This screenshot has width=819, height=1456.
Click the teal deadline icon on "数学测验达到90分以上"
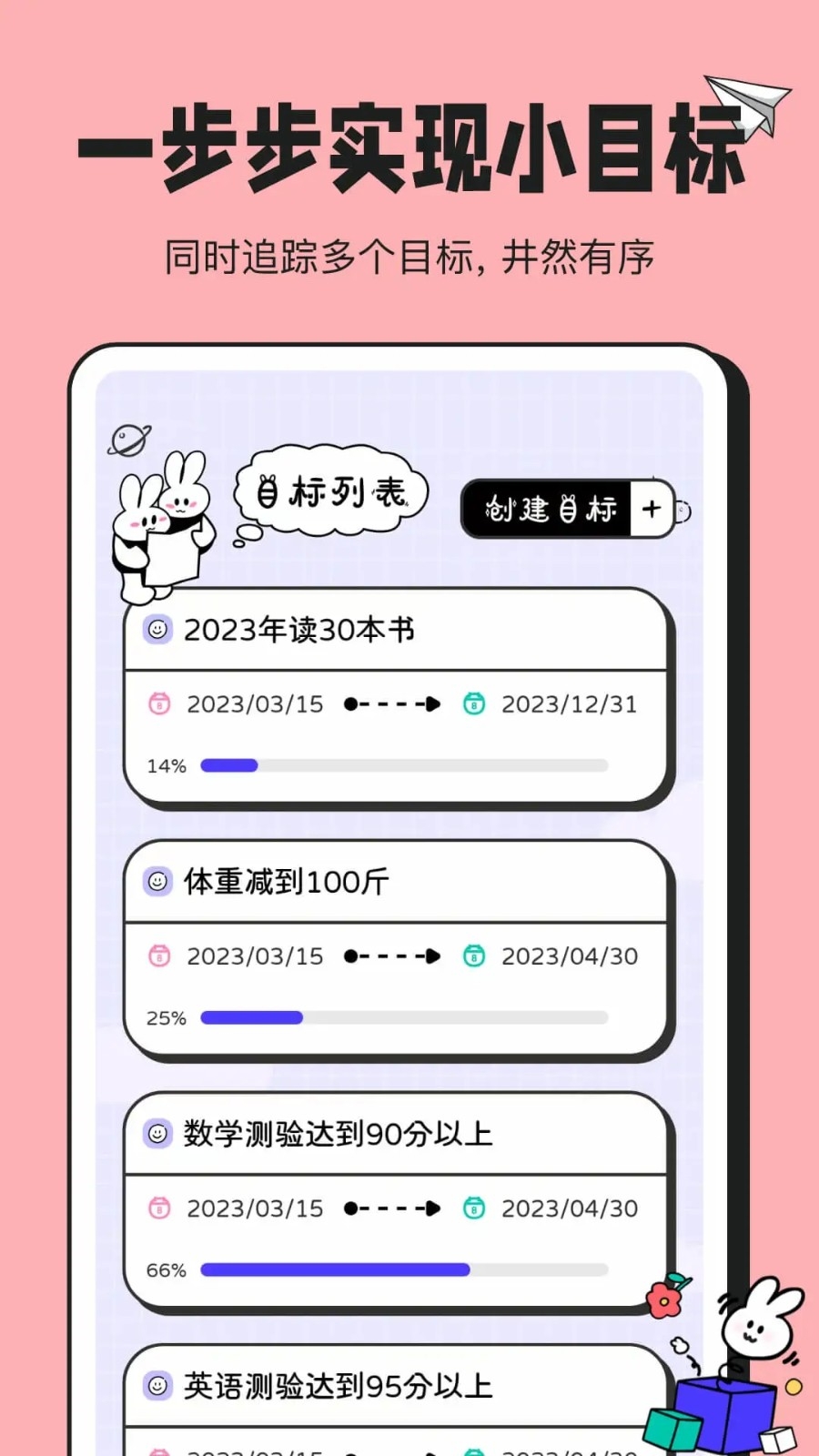[474, 1208]
